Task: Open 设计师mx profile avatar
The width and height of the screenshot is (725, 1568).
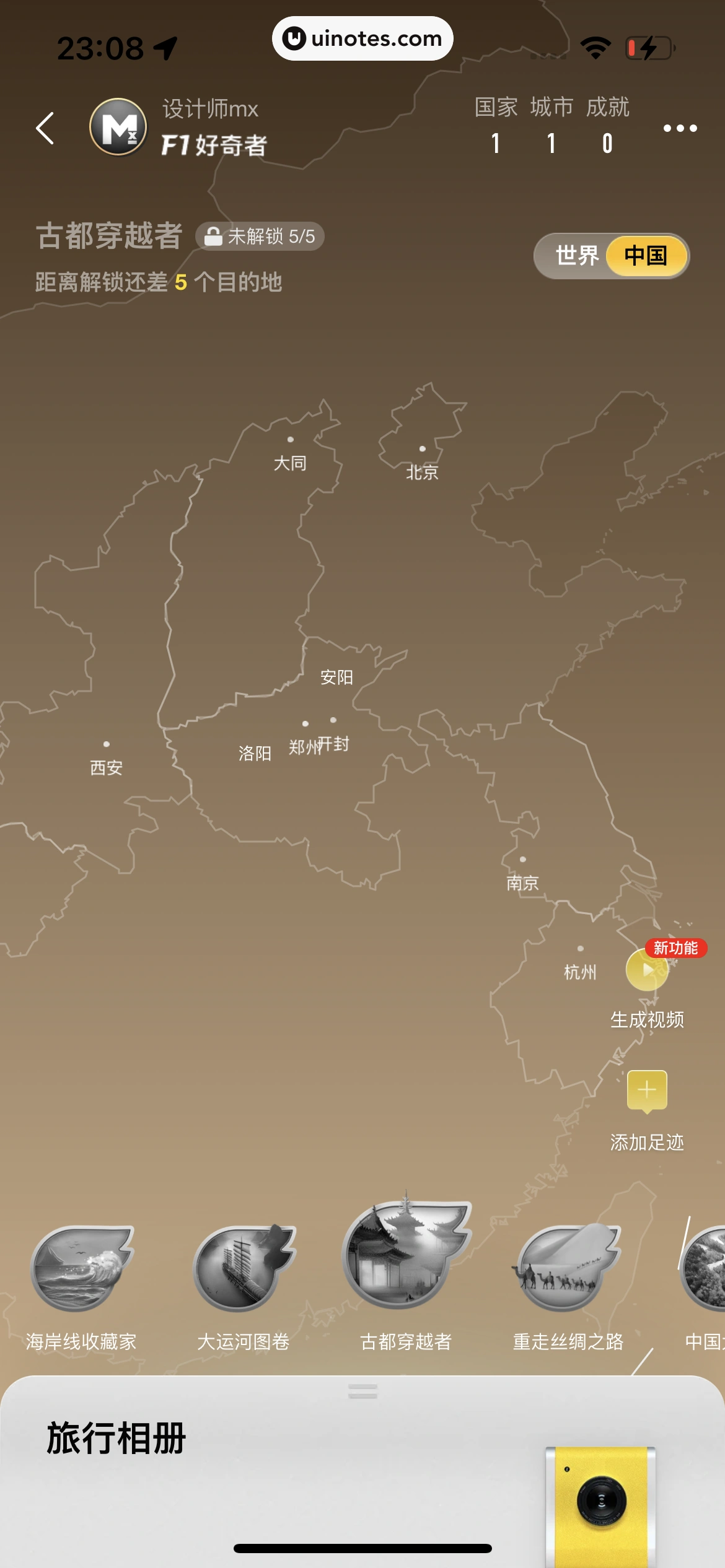Action: click(x=118, y=127)
